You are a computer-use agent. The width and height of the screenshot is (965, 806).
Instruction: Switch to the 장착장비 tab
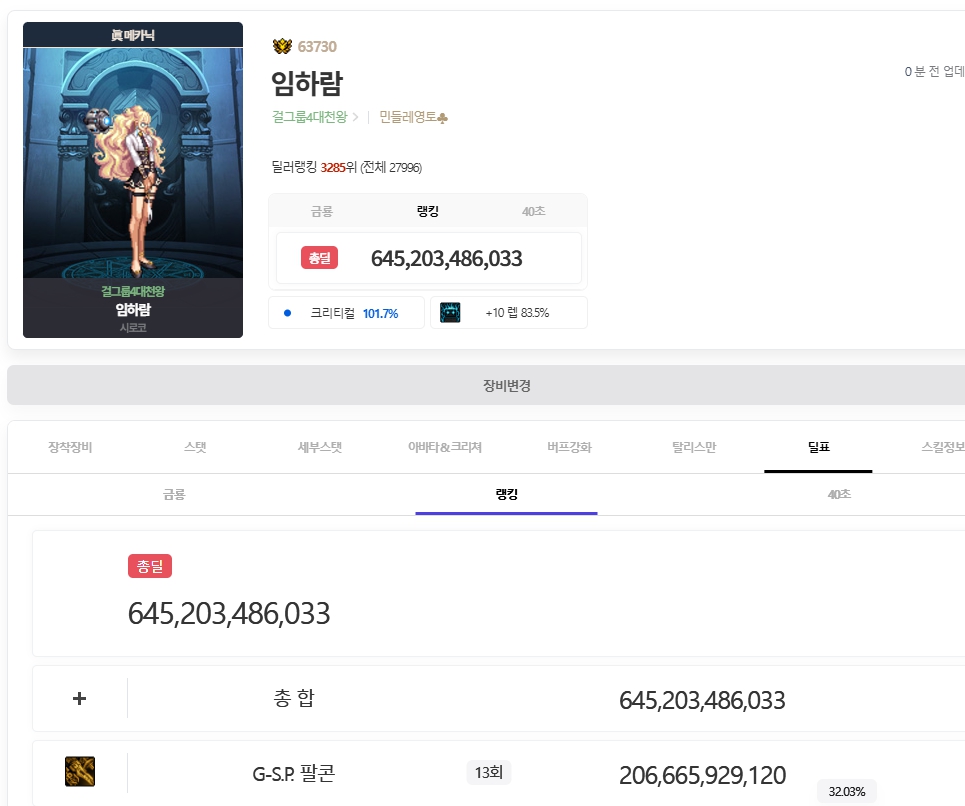(70, 447)
